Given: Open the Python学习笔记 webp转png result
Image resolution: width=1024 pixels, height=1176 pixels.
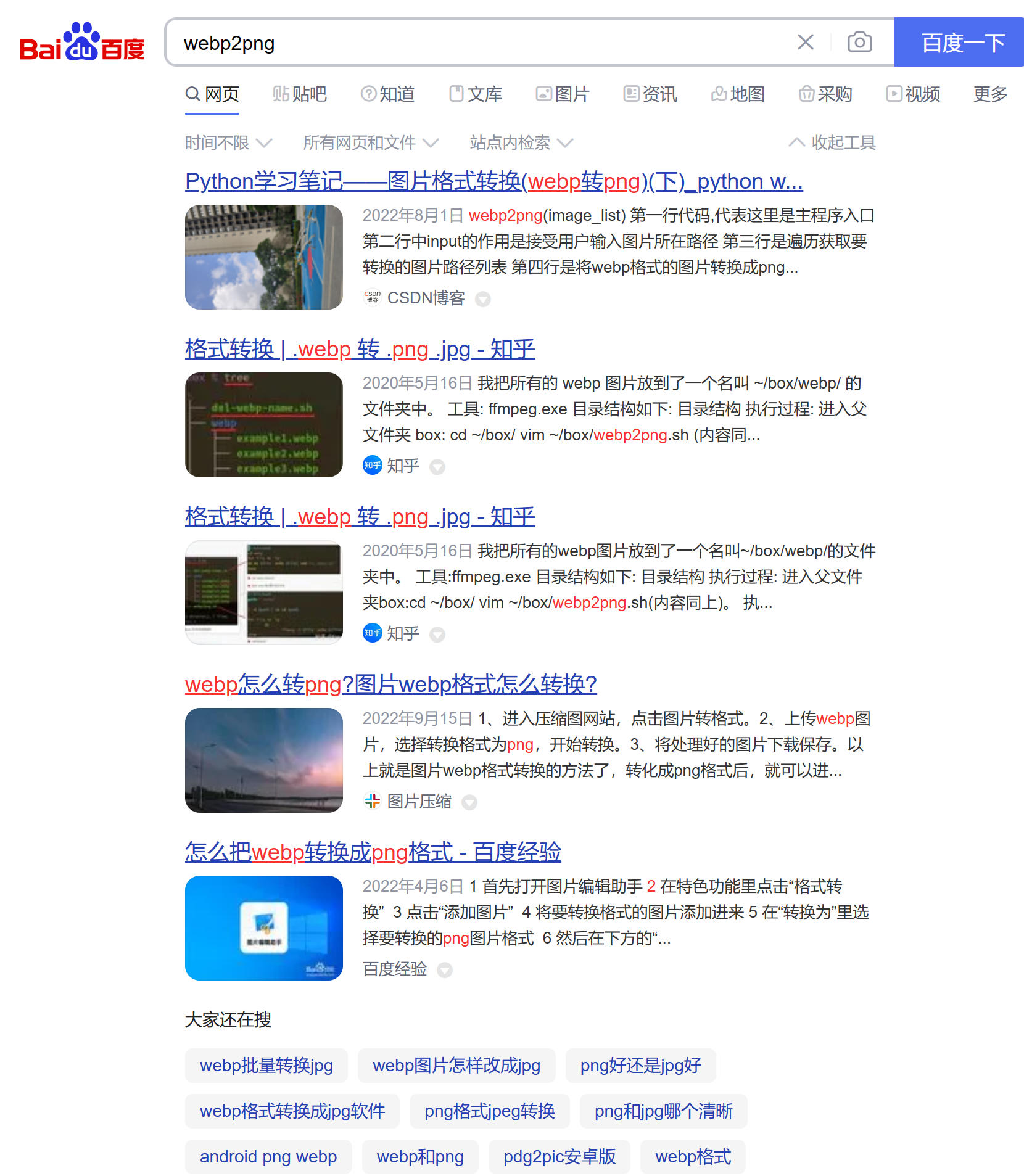Looking at the screenshot, I should pyautogui.click(x=493, y=181).
